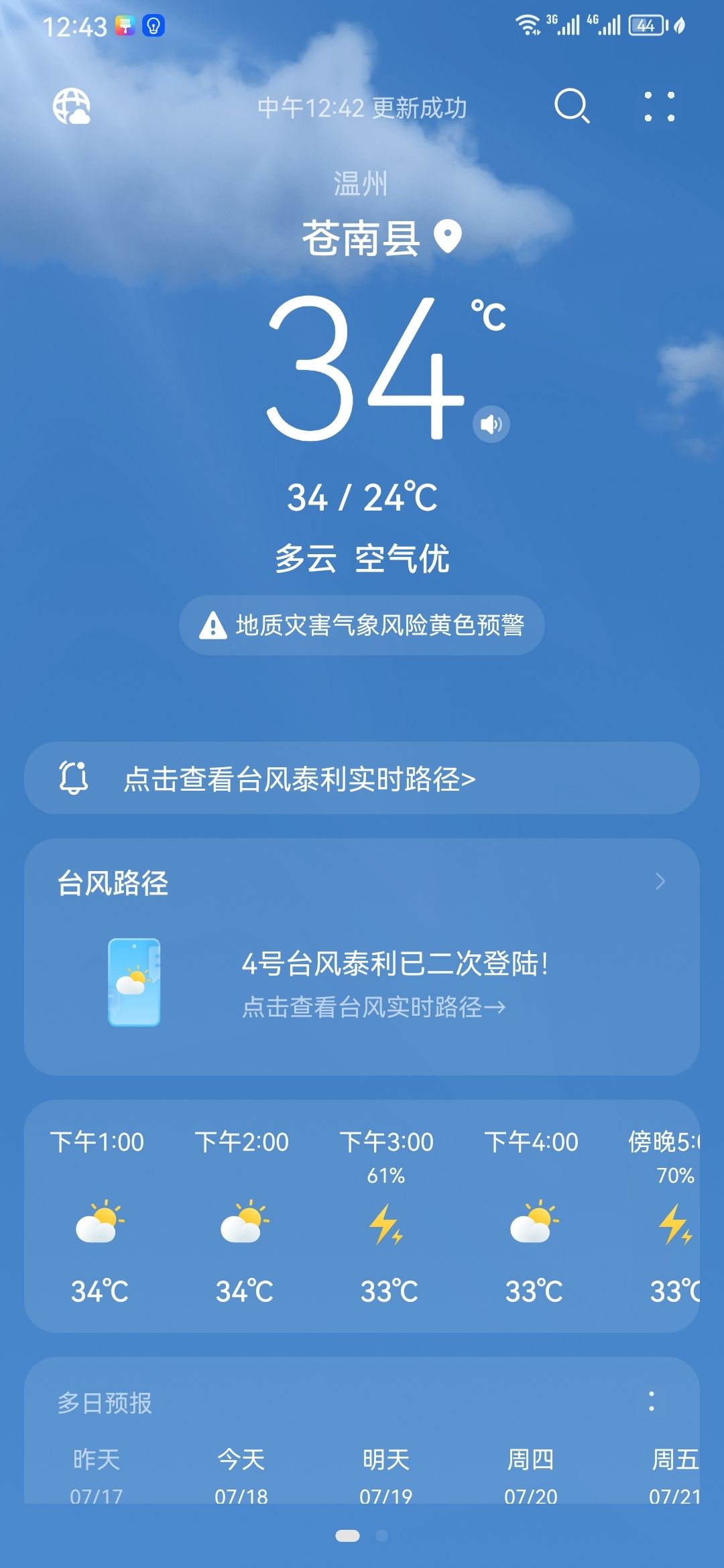Viewport: 724px width, 1568px height.
Task: Open the city management globe icon
Action: (x=72, y=107)
